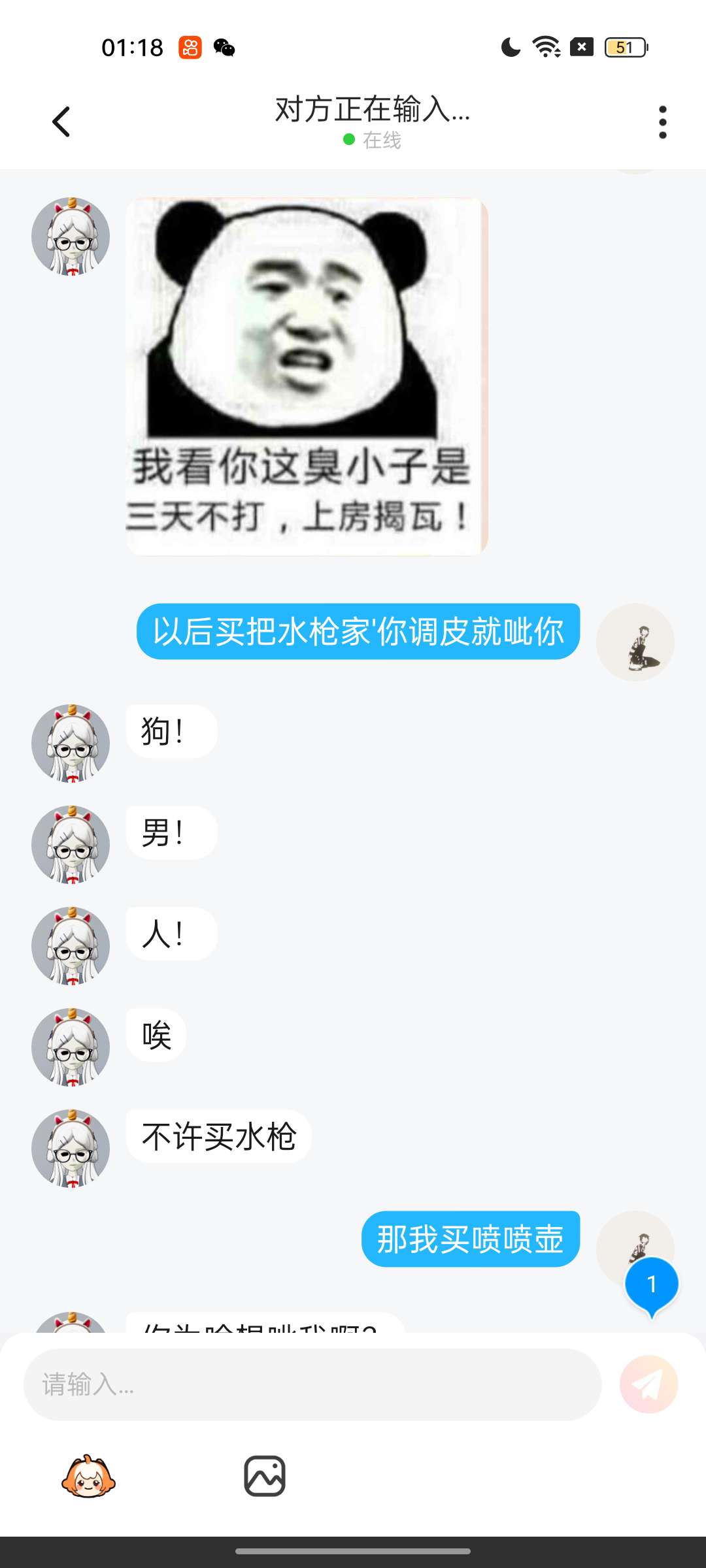Open the sticker emoji panel
This screenshot has width=706, height=1568.
(x=88, y=1477)
